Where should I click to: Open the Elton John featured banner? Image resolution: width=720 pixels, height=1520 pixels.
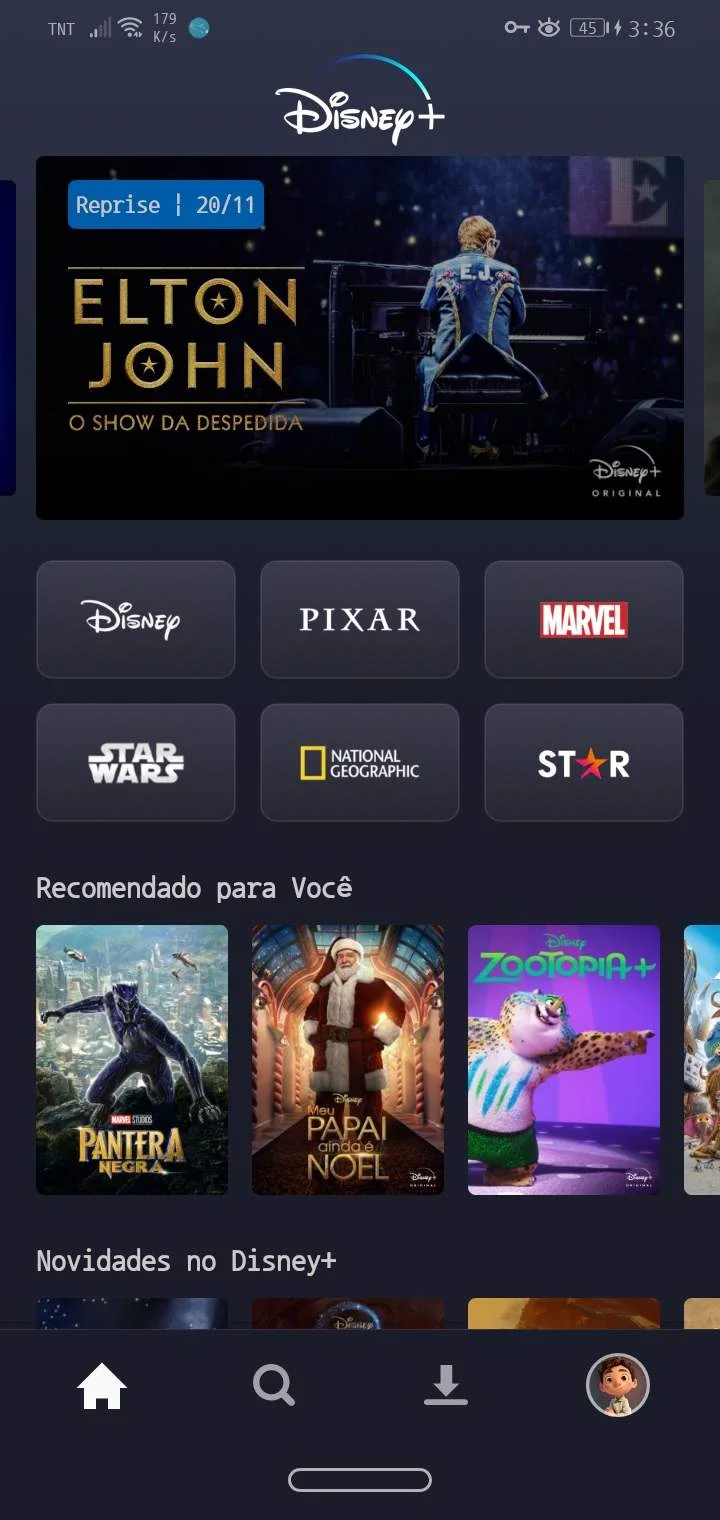tap(360, 338)
